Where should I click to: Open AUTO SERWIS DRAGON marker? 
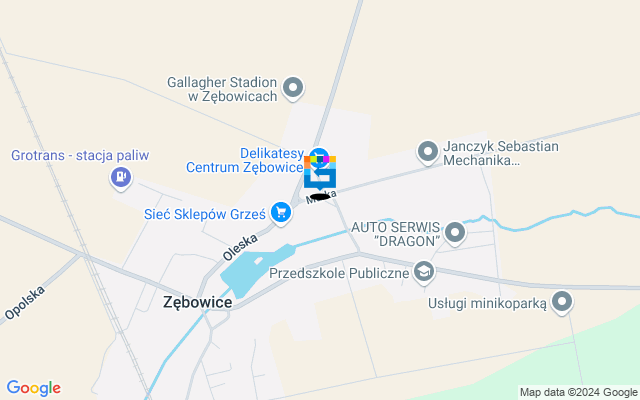click(x=456, y=233)
